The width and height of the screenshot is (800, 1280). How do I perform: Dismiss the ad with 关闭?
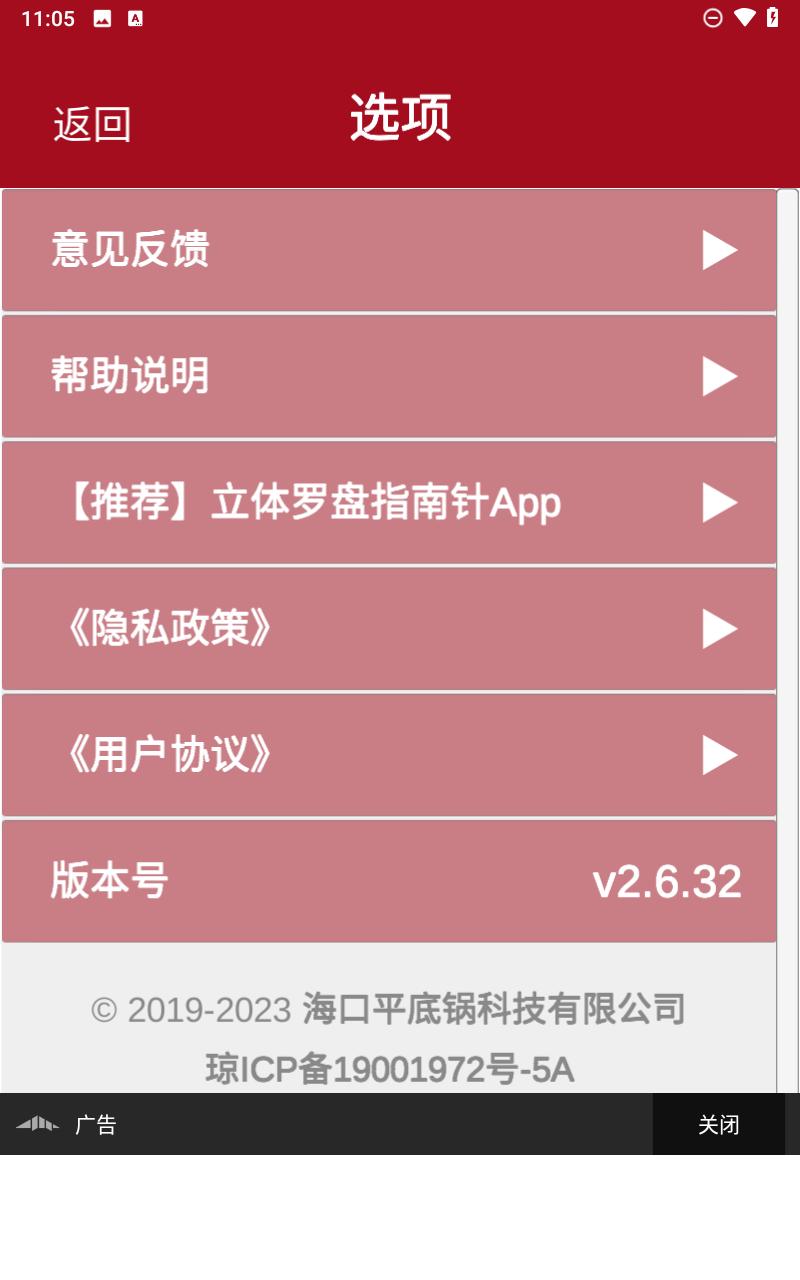coord(720,1124)
